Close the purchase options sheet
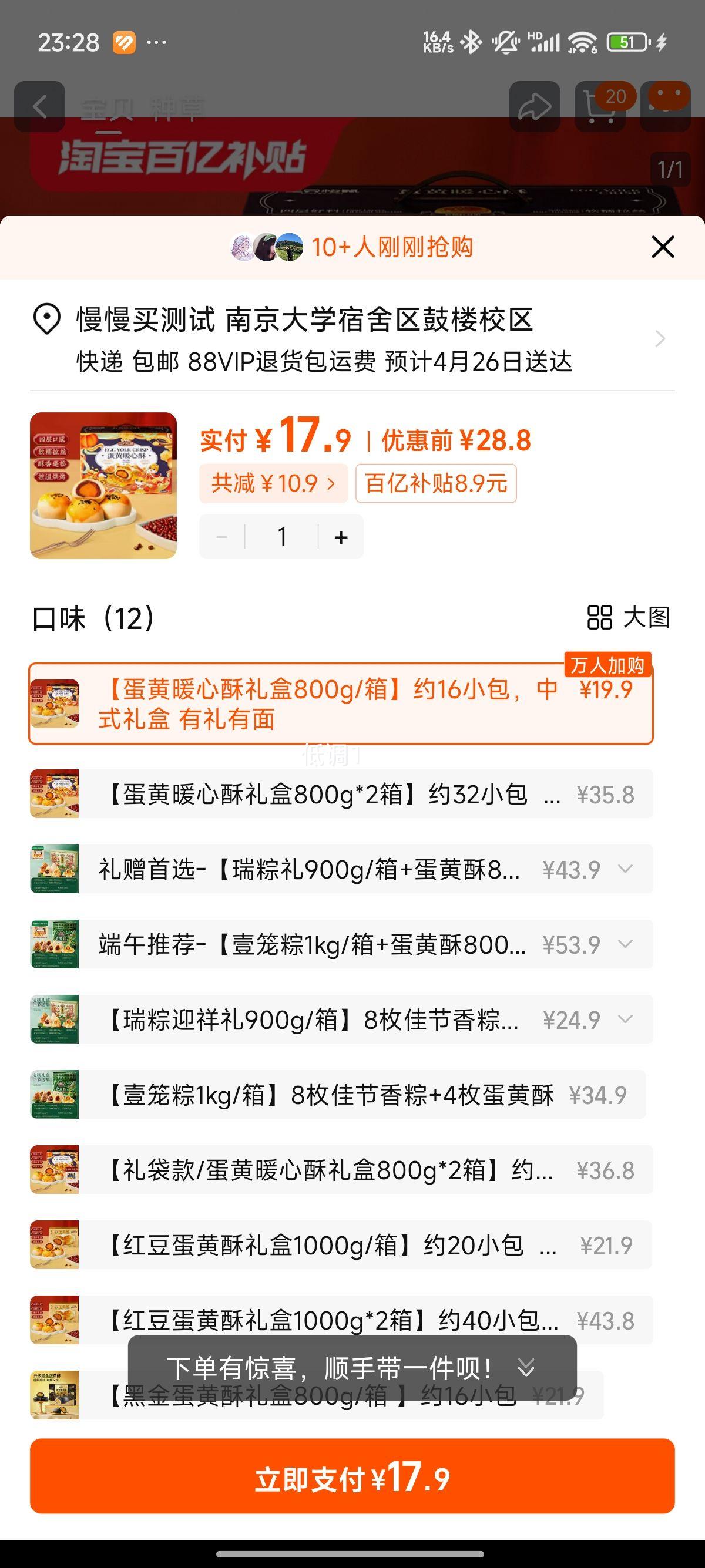This screenshot has width=705, height=1568. tap(662, 247)
